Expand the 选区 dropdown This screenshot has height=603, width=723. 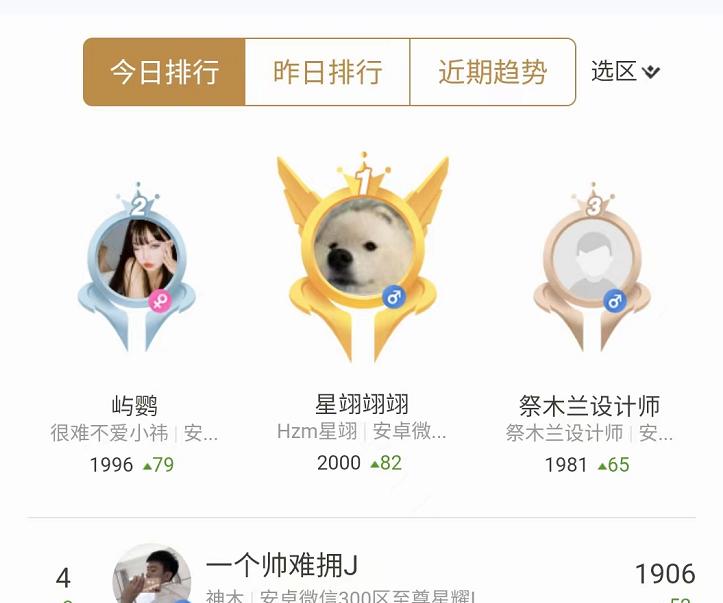click(x=625, y=72)
